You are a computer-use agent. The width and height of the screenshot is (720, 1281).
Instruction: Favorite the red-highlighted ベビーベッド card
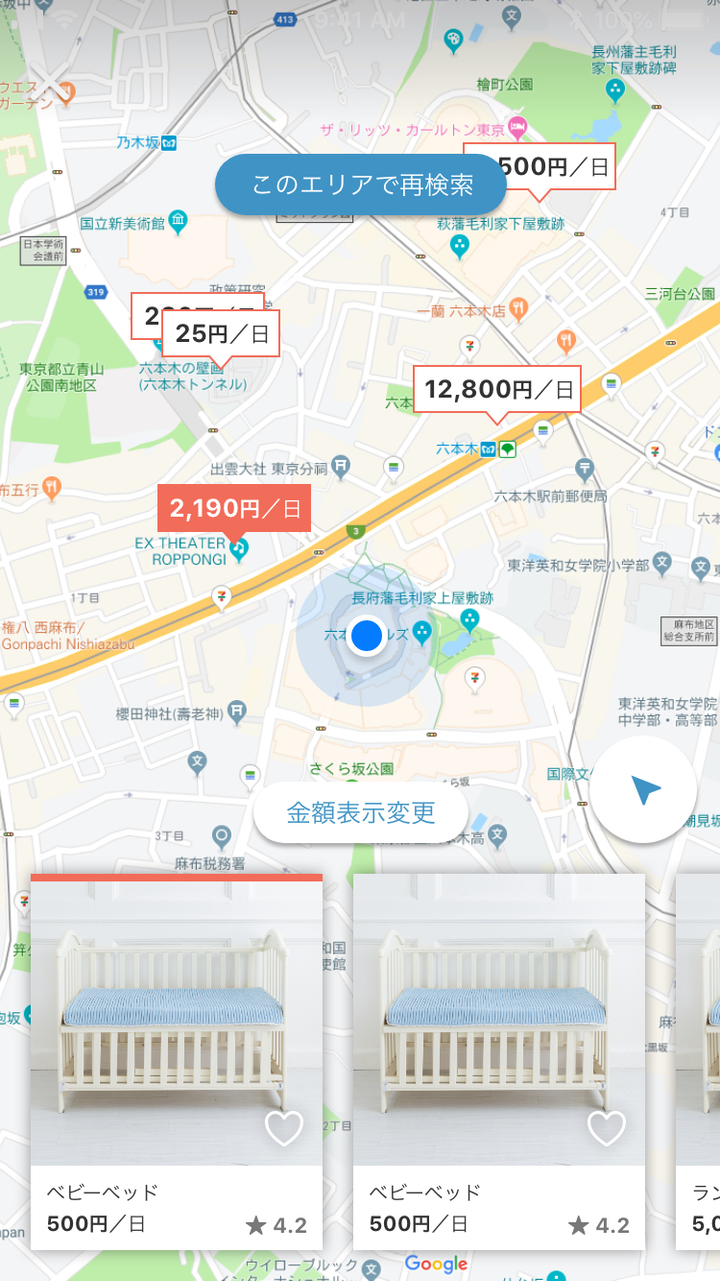point(283,1129)
